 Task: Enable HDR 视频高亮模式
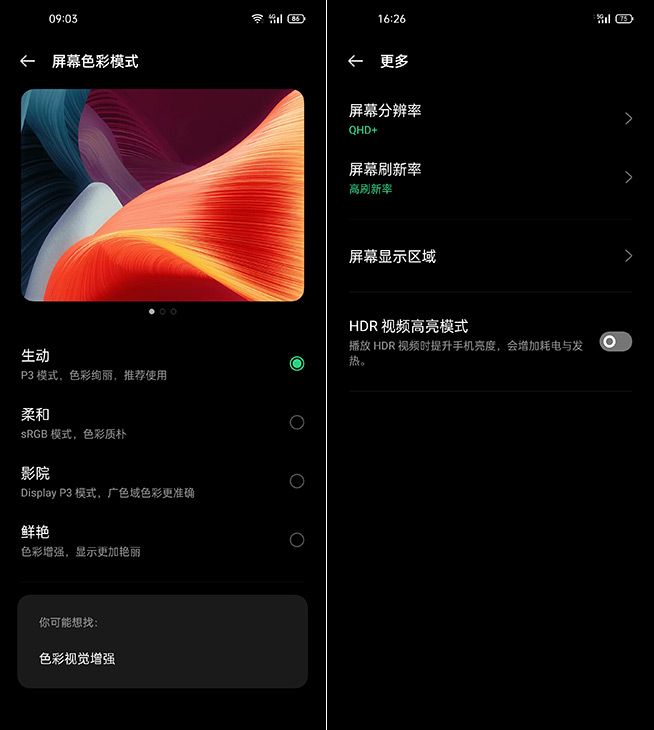(x=615, y=342)
